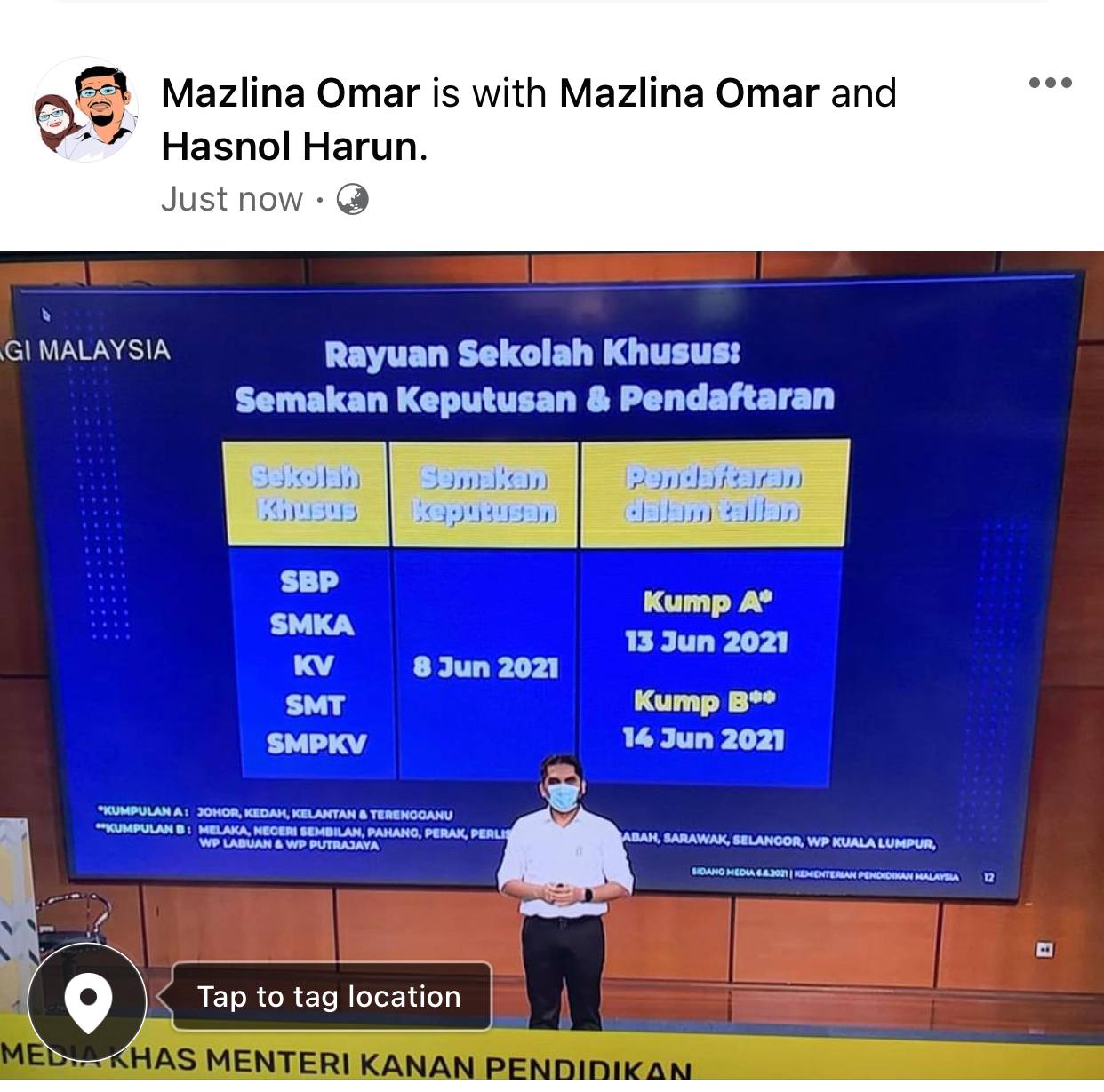Screen dimensions: 1104x1092
Task: Open Mazlina Omar's profile from the name
Action: point(290,93)
